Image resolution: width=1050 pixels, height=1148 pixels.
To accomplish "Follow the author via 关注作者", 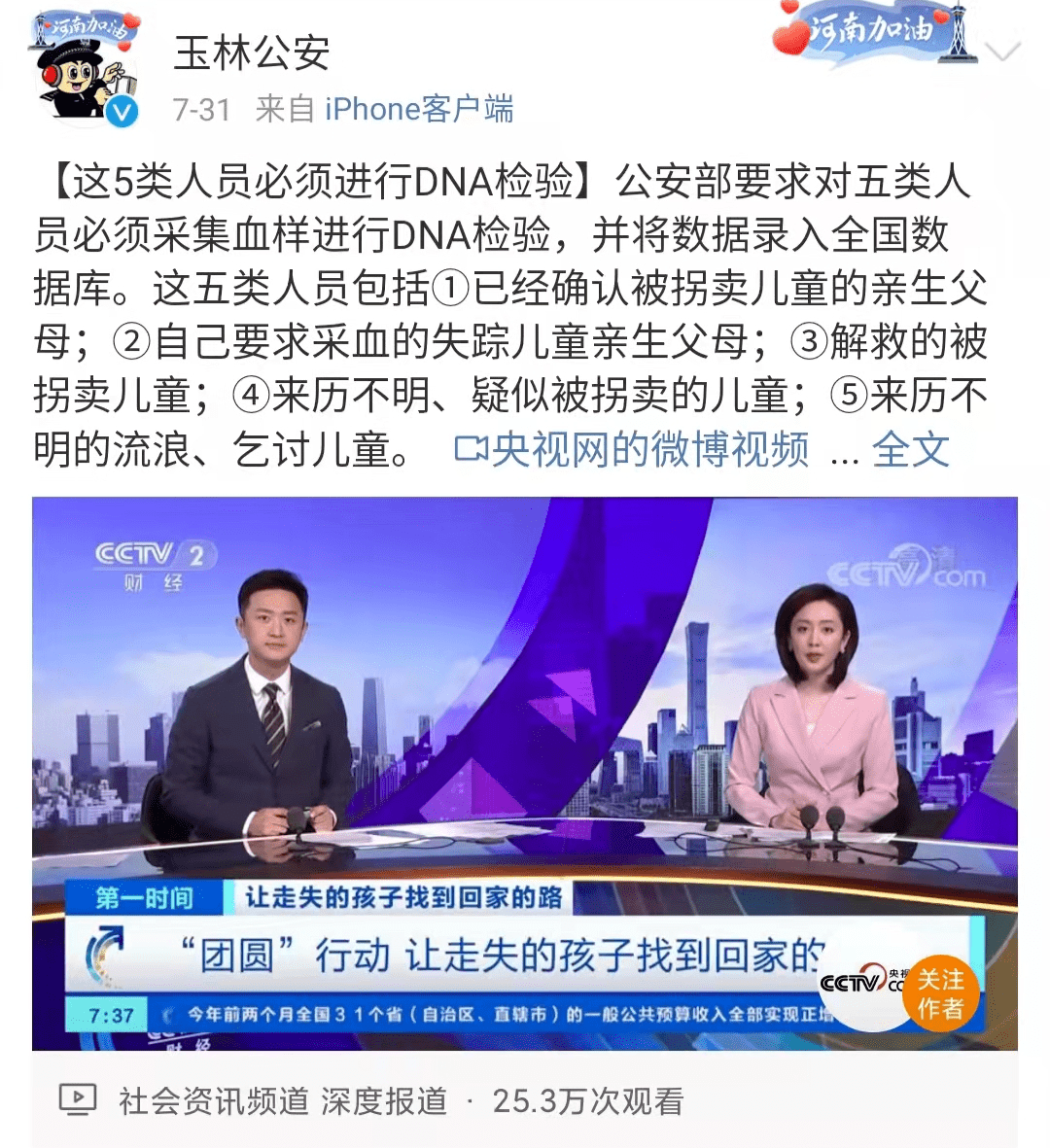I will coord(940,992).
